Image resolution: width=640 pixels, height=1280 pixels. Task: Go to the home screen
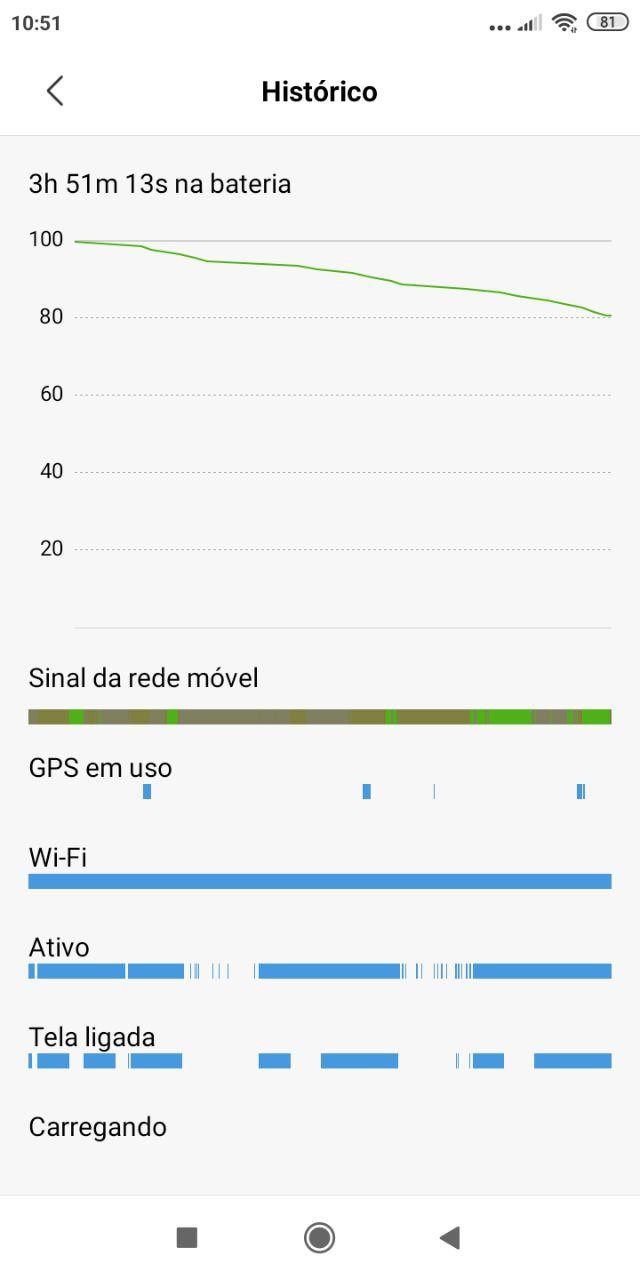point(319,1238)
